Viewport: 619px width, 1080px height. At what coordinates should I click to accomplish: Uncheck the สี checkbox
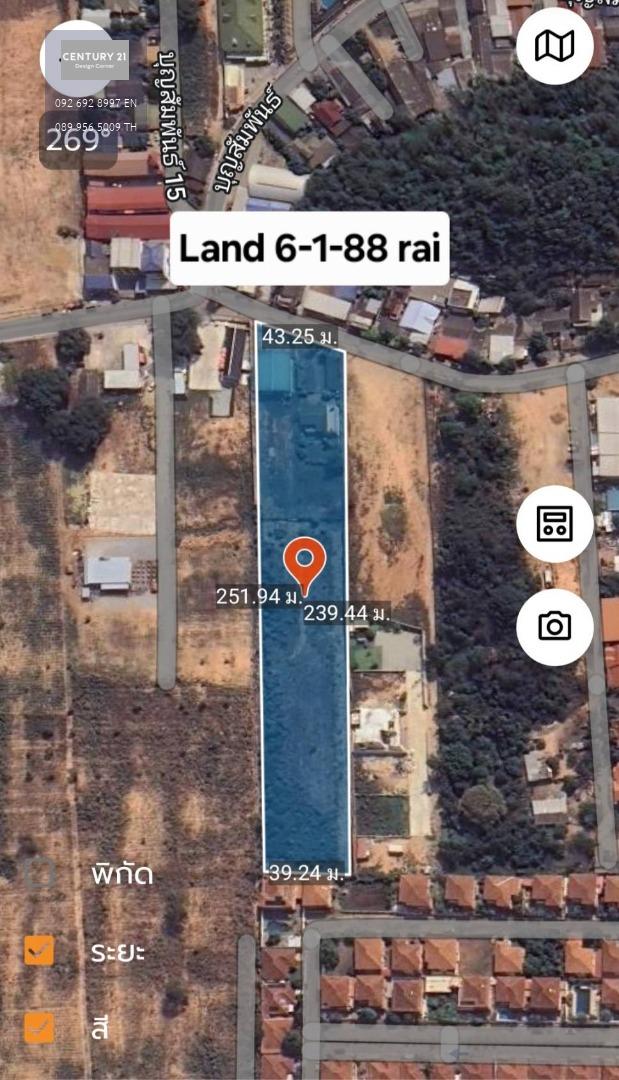39,1028
